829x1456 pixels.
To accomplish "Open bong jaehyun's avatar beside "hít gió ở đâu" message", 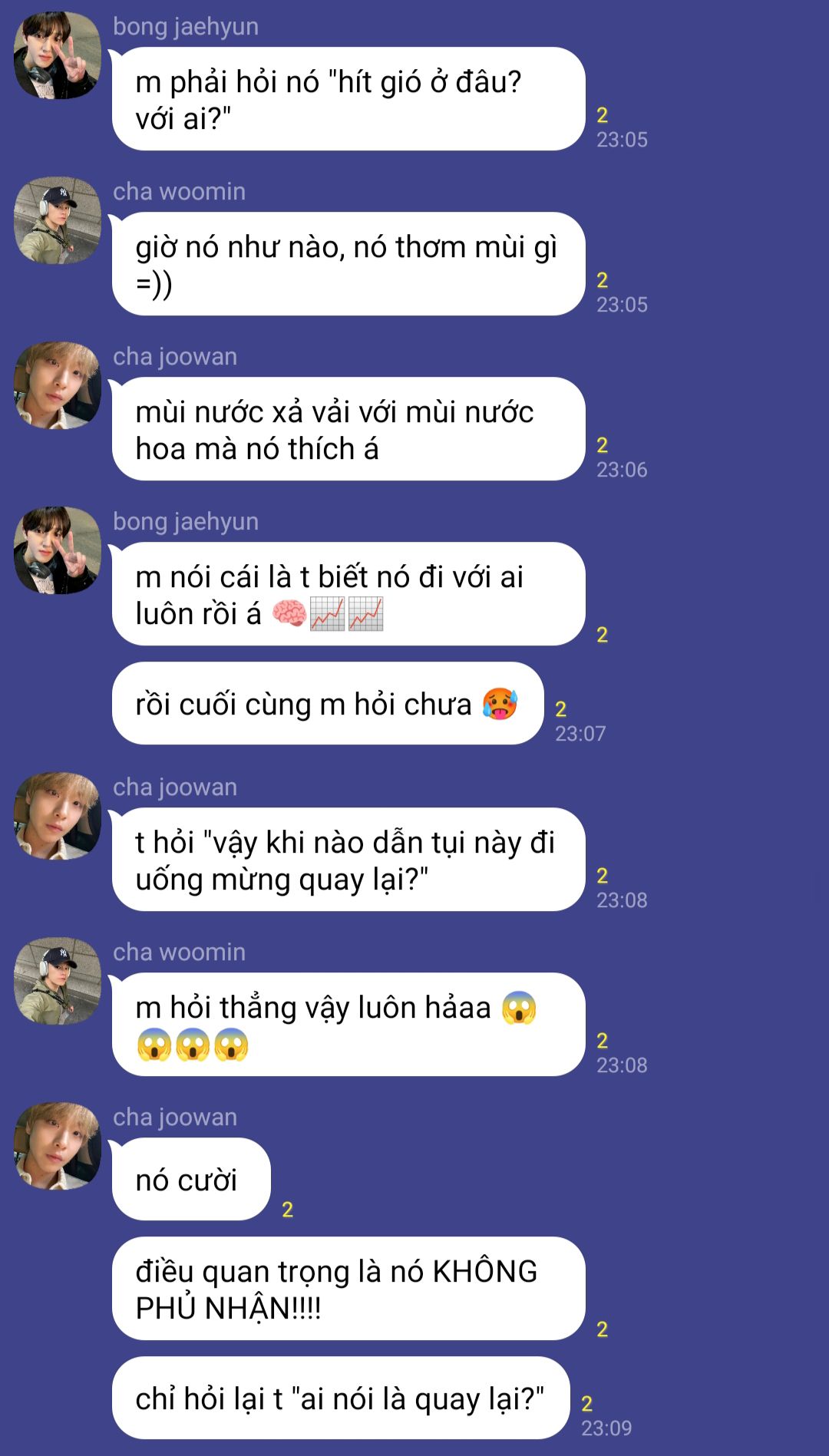I will 58,55.
